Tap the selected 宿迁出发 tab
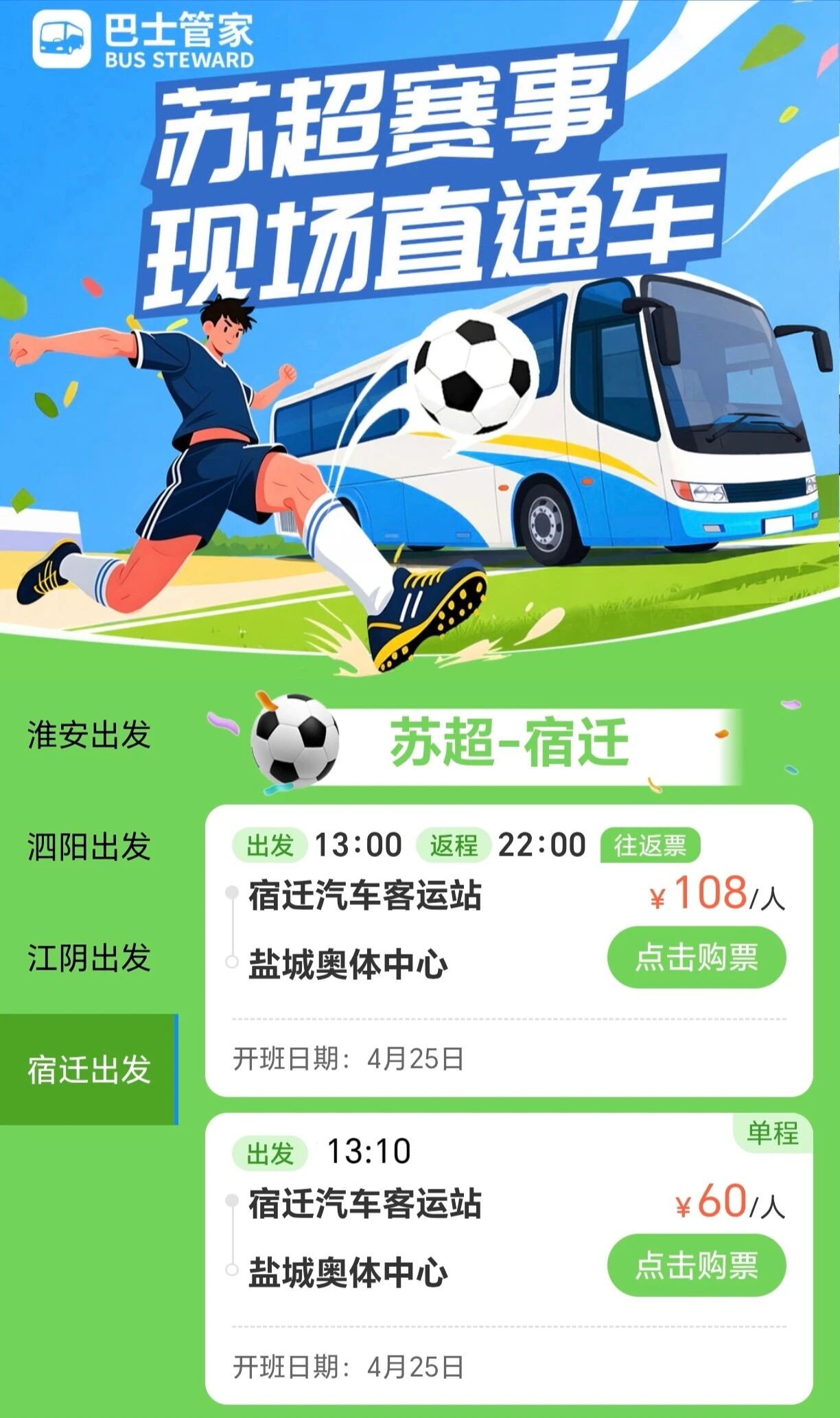The height and width of the screenshot is (1418, 840). click(x=89, y=1069)
